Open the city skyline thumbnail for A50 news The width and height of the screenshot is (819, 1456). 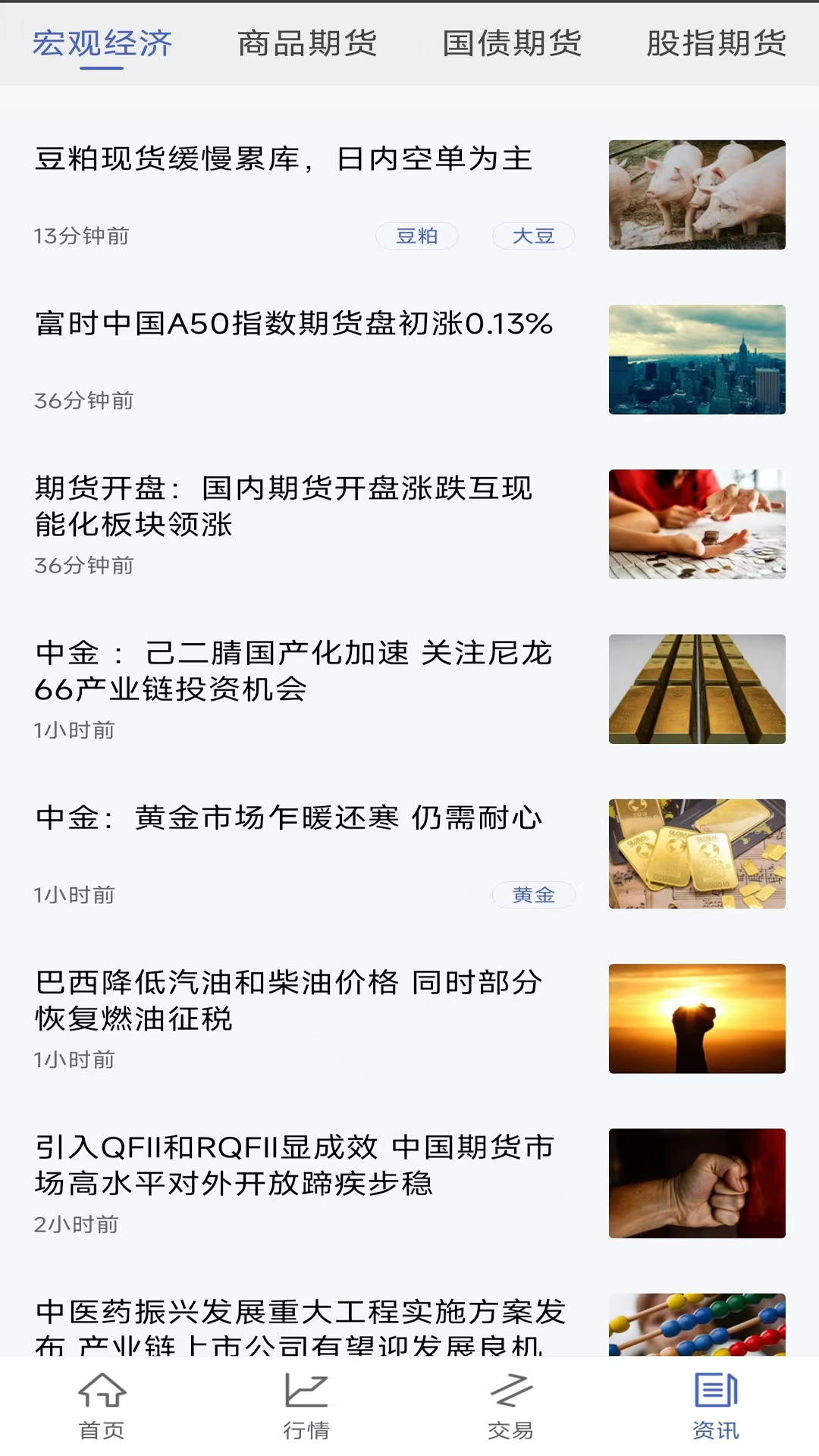697,359
